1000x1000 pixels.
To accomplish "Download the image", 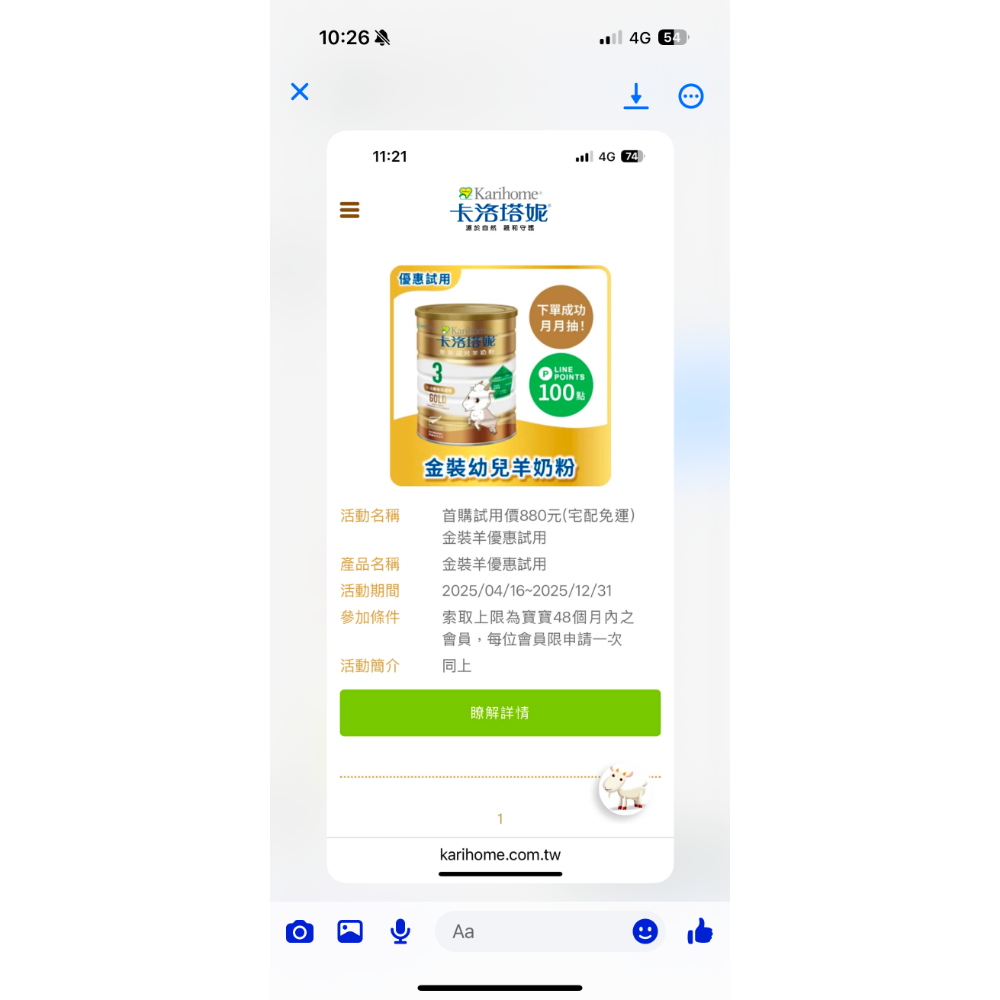I will tap(636, 96).
